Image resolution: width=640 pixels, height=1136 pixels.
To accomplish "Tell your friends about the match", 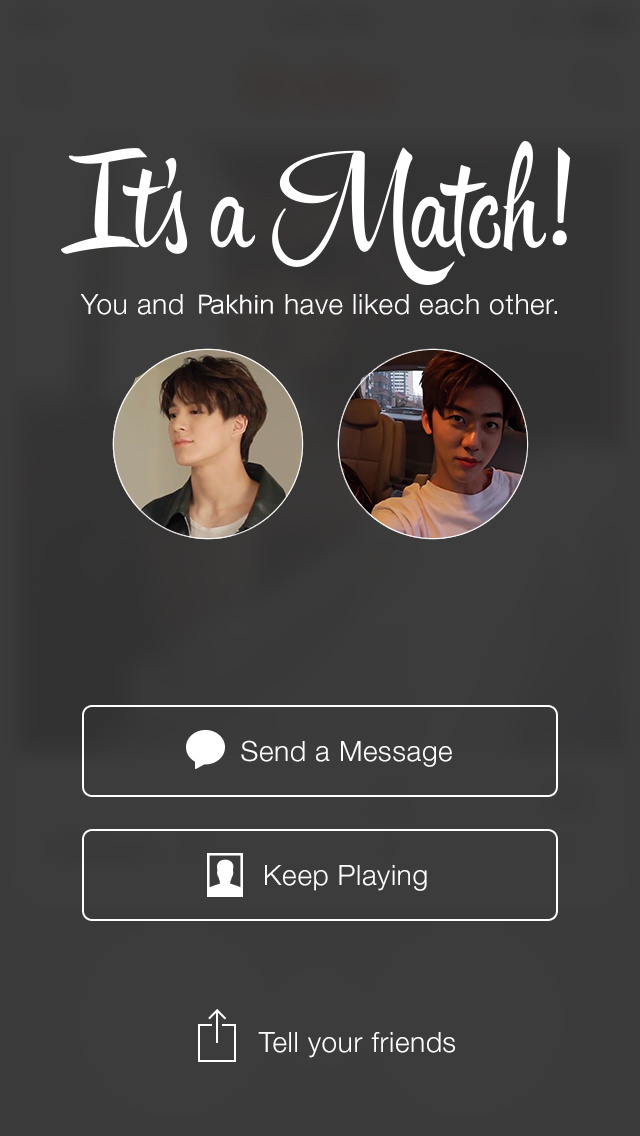I will coord(328,1042).
